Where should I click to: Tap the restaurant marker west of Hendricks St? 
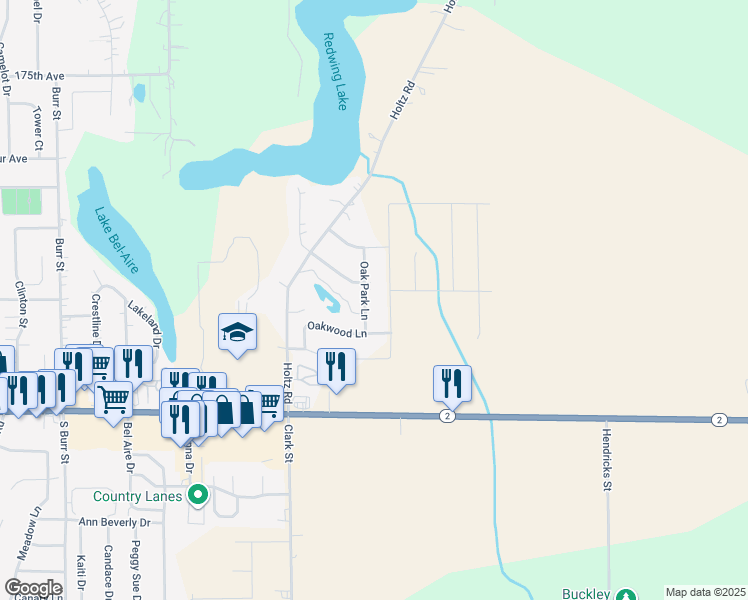click(452, 388)
